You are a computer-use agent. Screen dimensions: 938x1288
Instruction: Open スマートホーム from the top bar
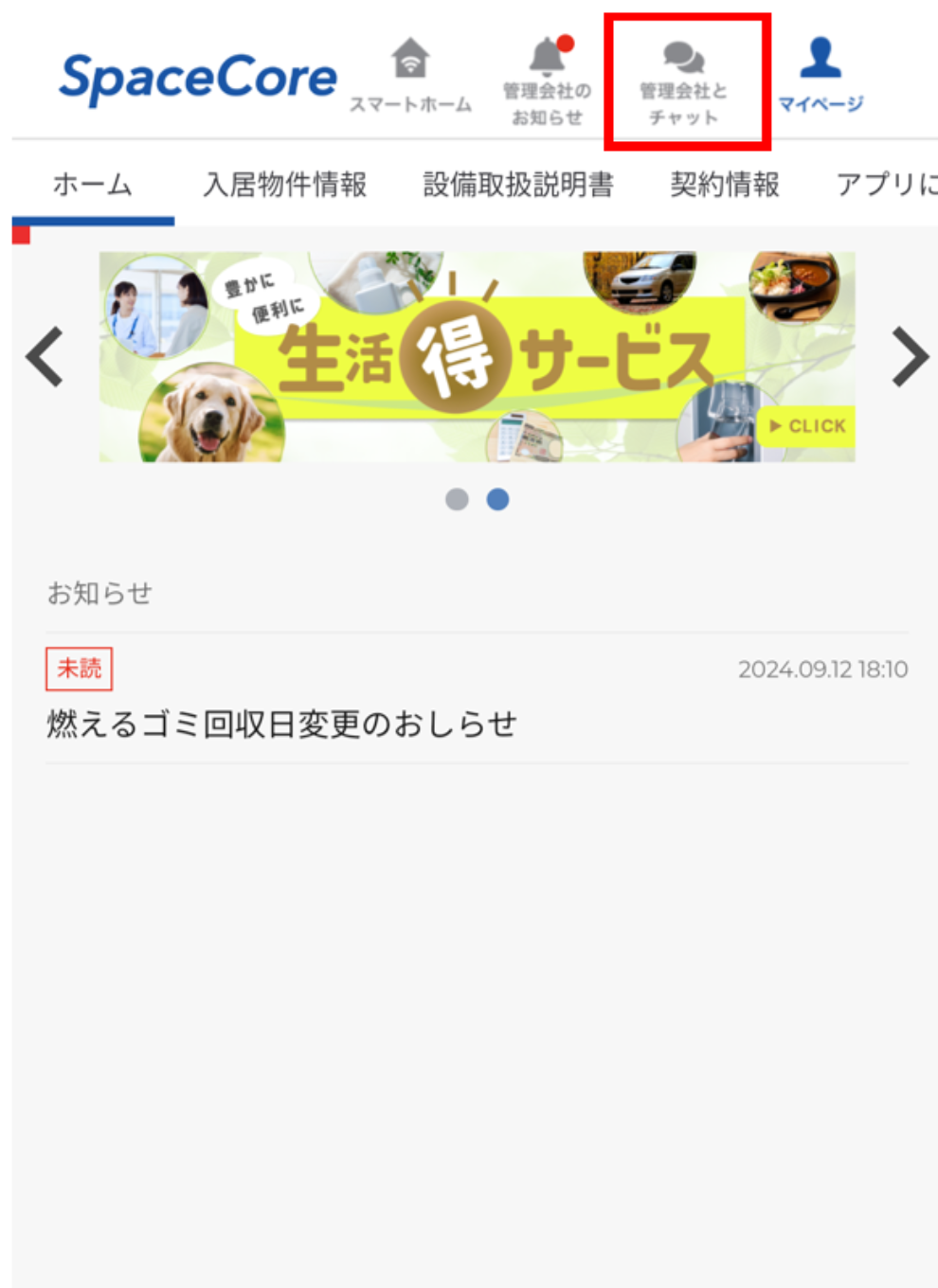[x=410, y=76]
